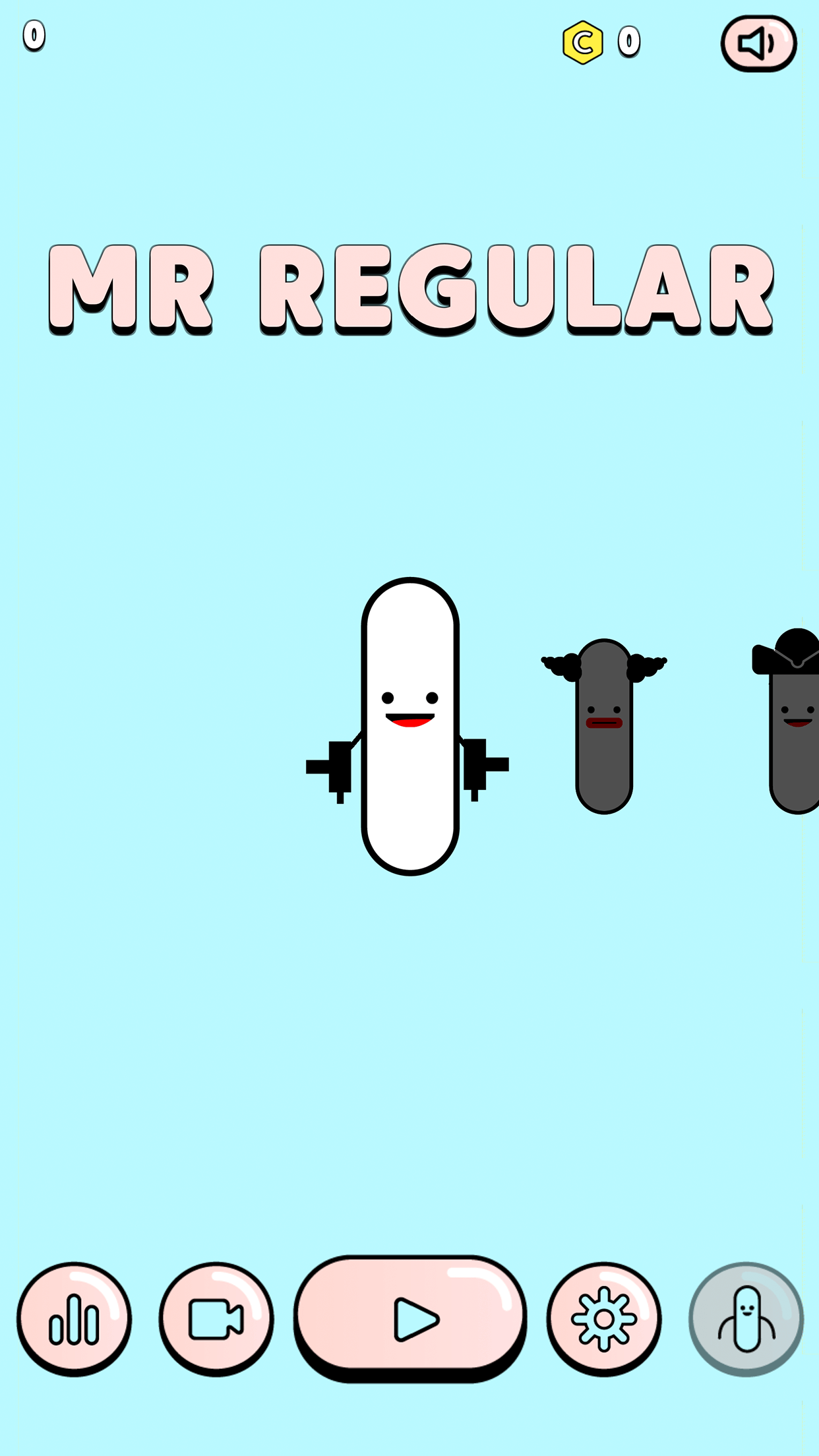Start the game with the play button

[410, 1319]
